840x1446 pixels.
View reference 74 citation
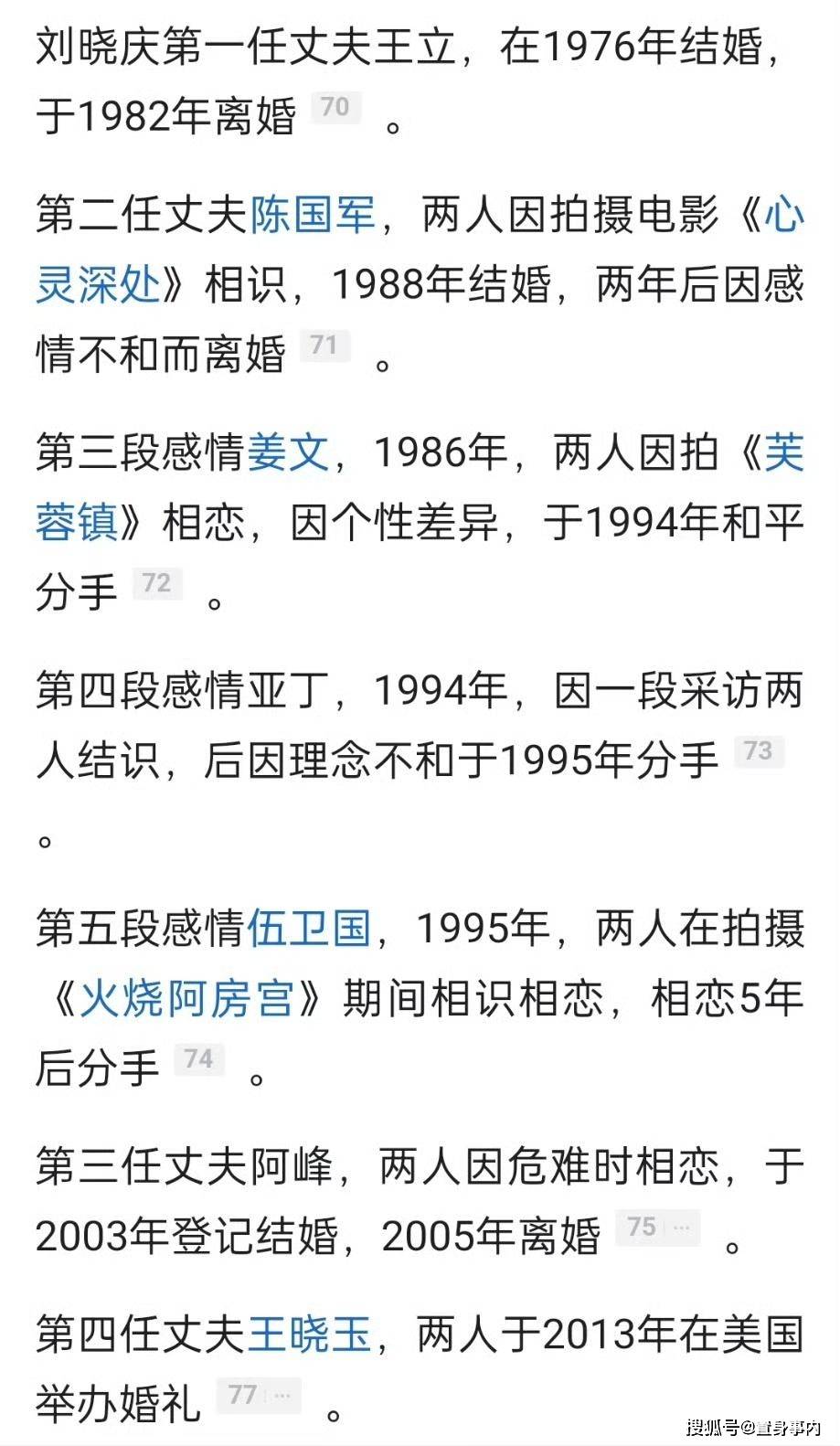[x=197, y=1059]
